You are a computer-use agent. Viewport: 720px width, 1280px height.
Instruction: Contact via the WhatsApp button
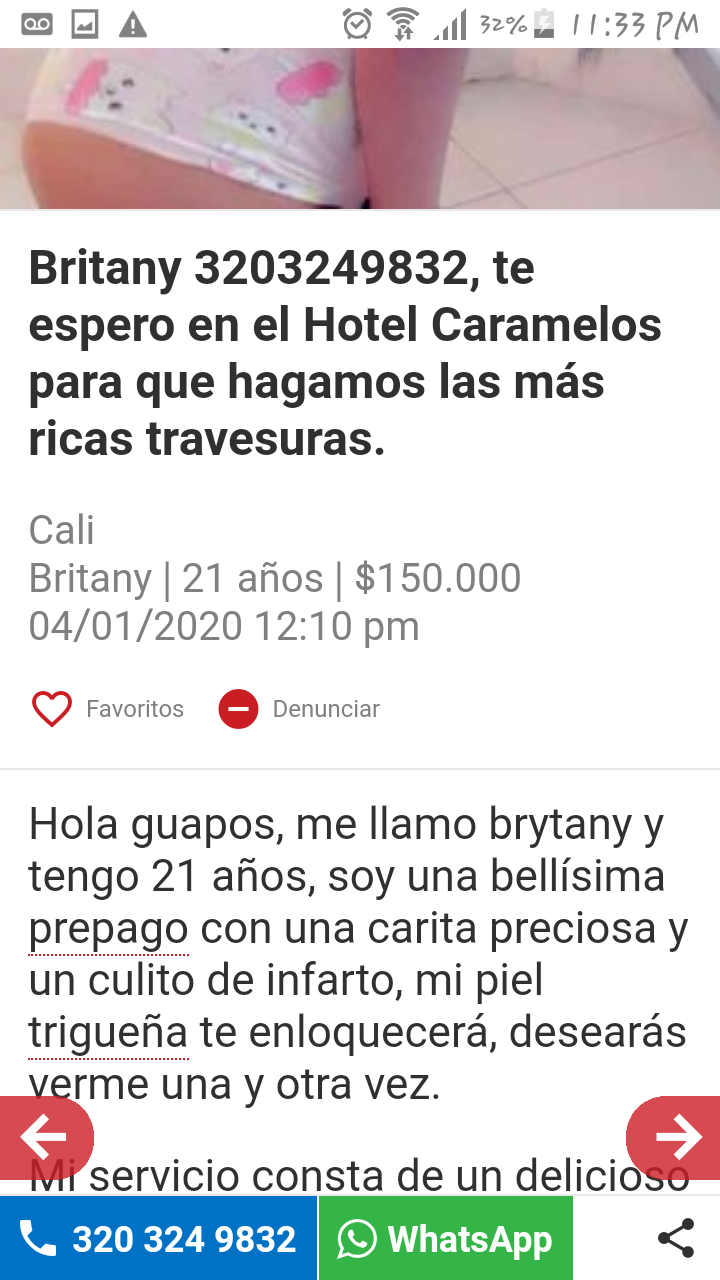[x=445, y=1239]
